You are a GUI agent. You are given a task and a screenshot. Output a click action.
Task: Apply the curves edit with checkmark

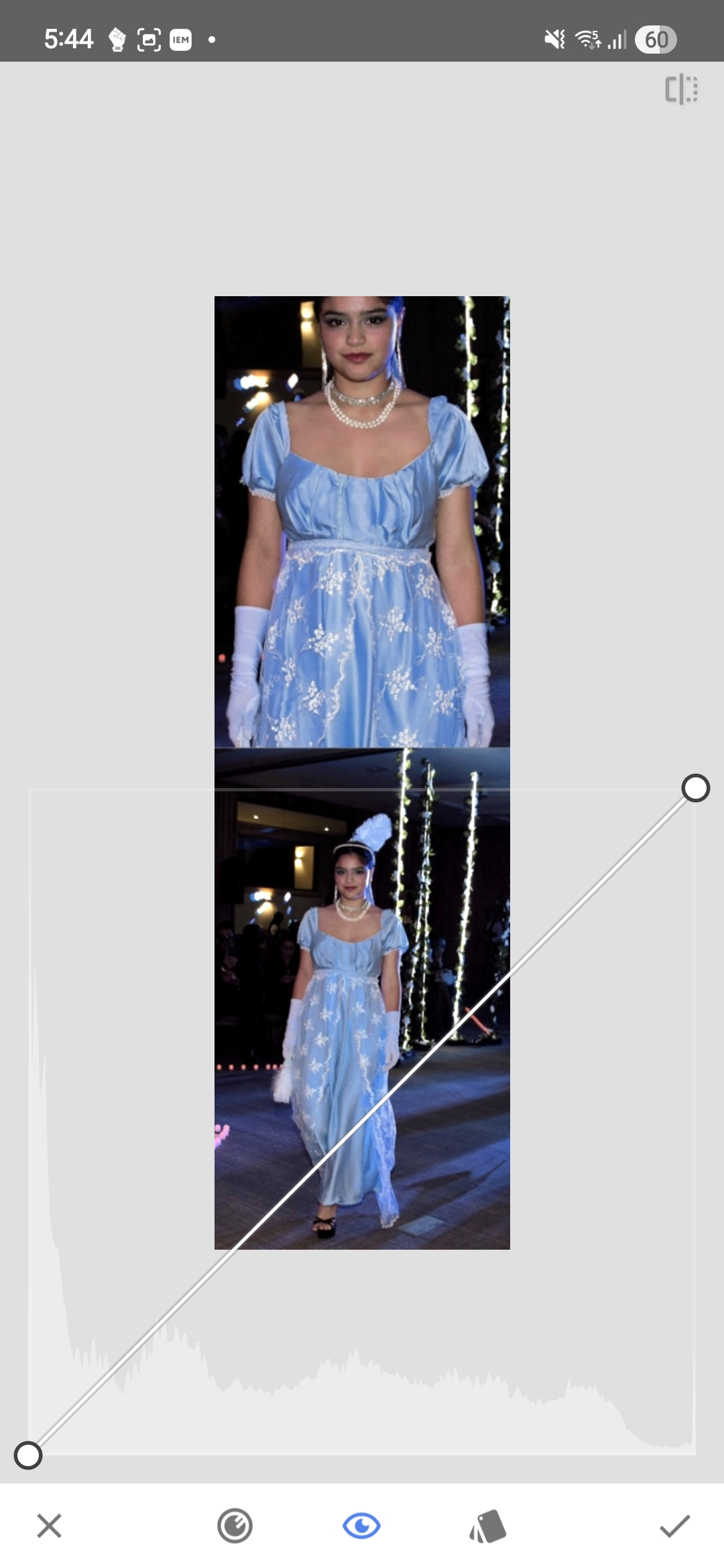674,1526
